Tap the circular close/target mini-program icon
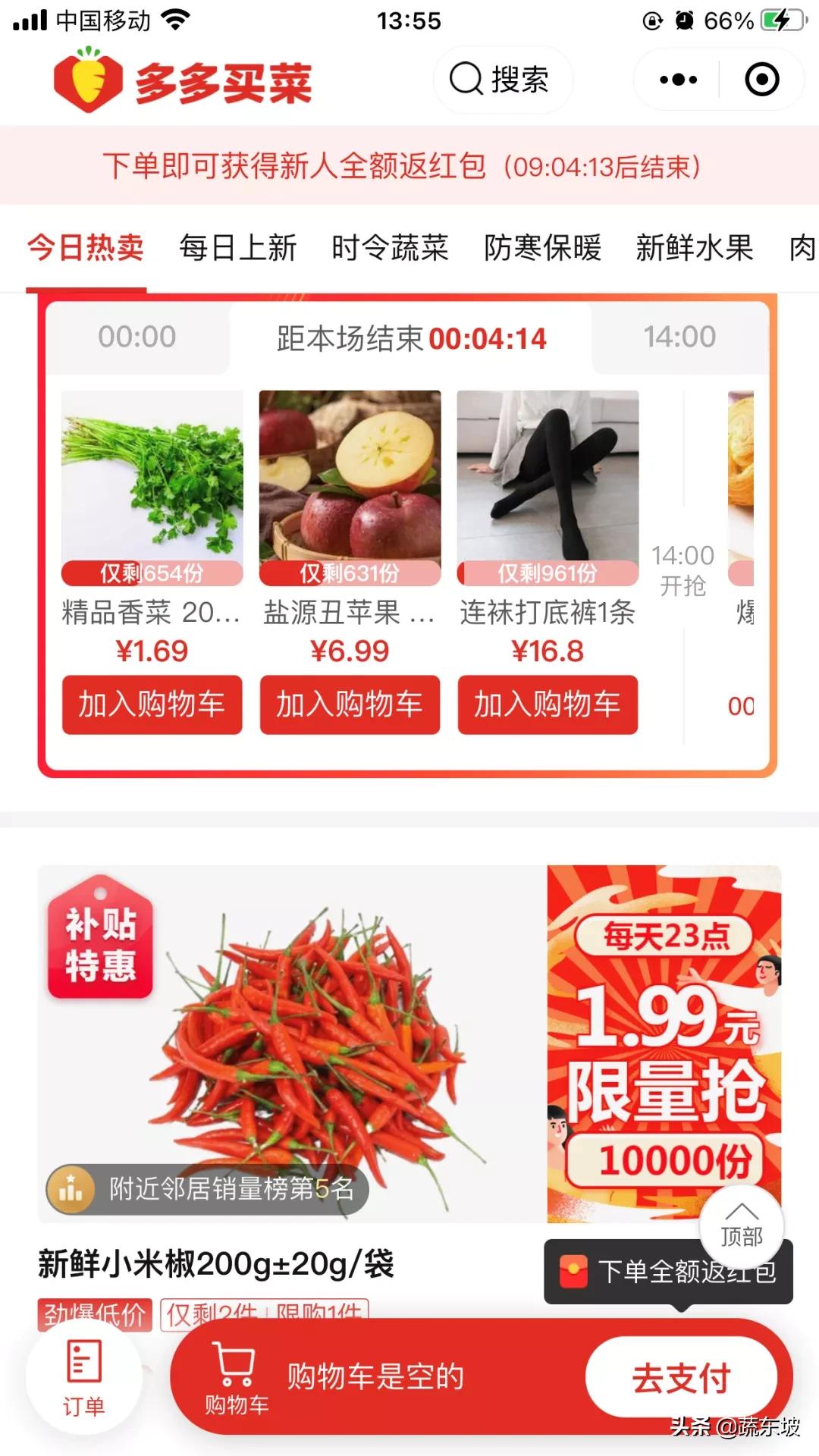 [x=763, y=79]
